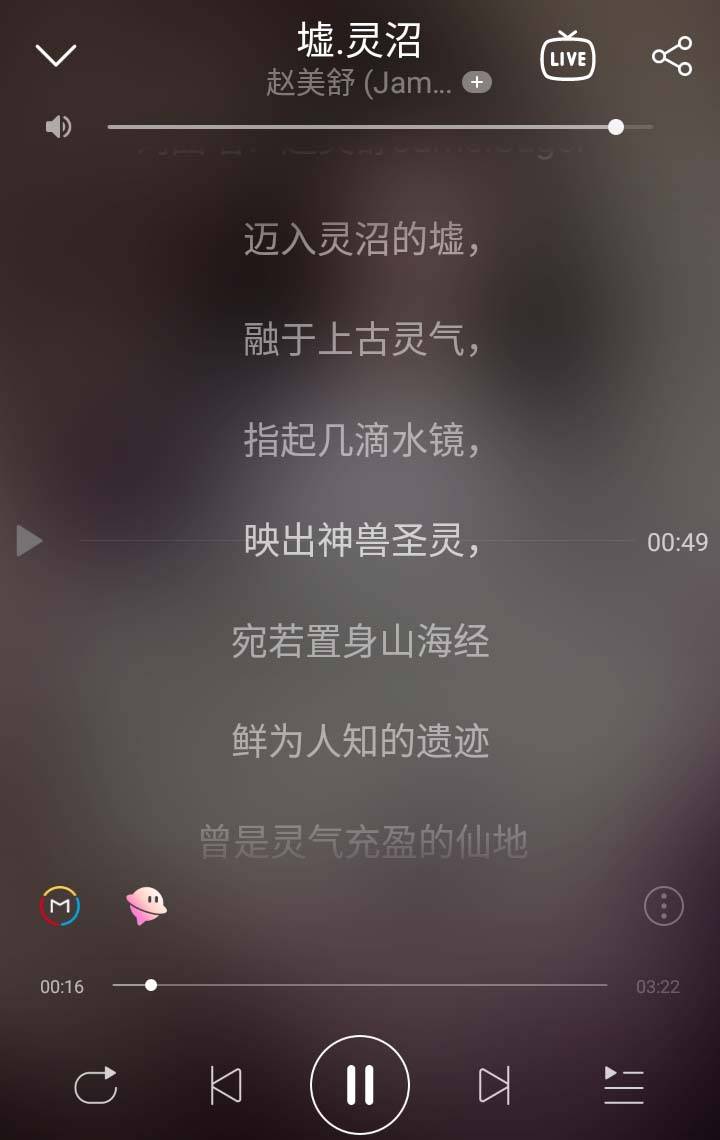Pause the currently playing song
The image size is (720, 1140).
pyautogui.click(x=360, y=1083)
